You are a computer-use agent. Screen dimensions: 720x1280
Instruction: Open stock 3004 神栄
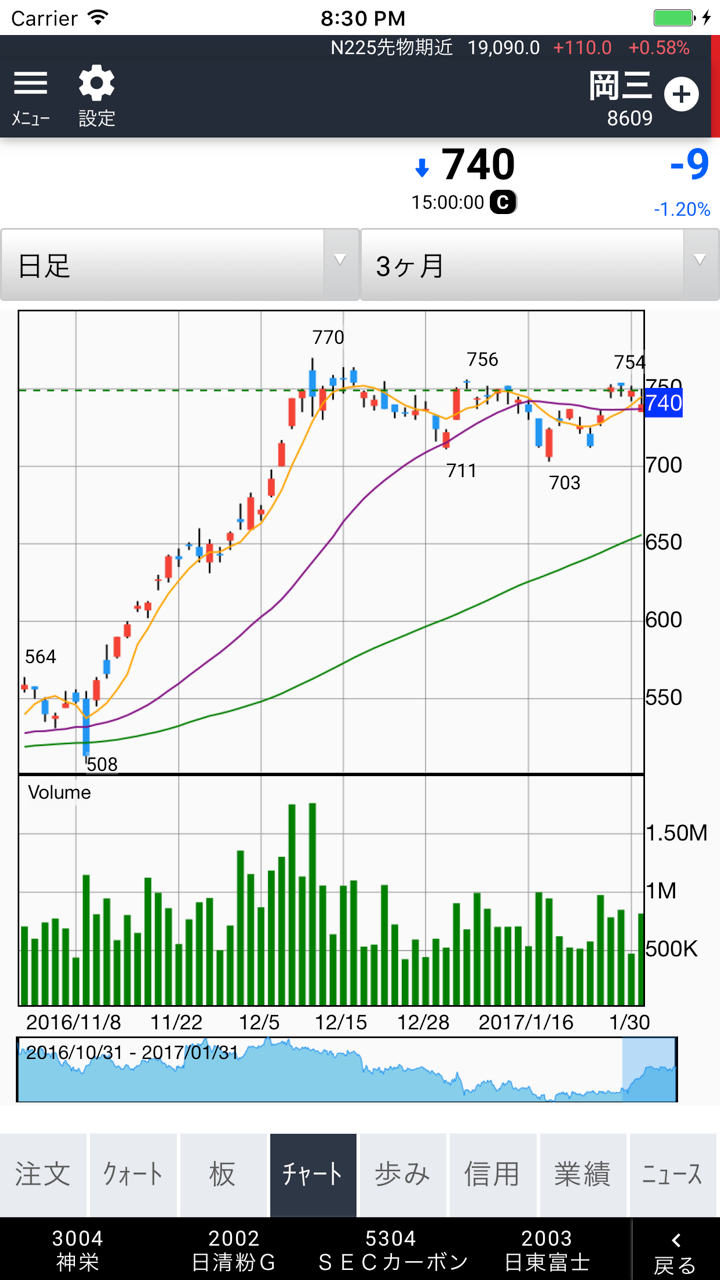78,1250
